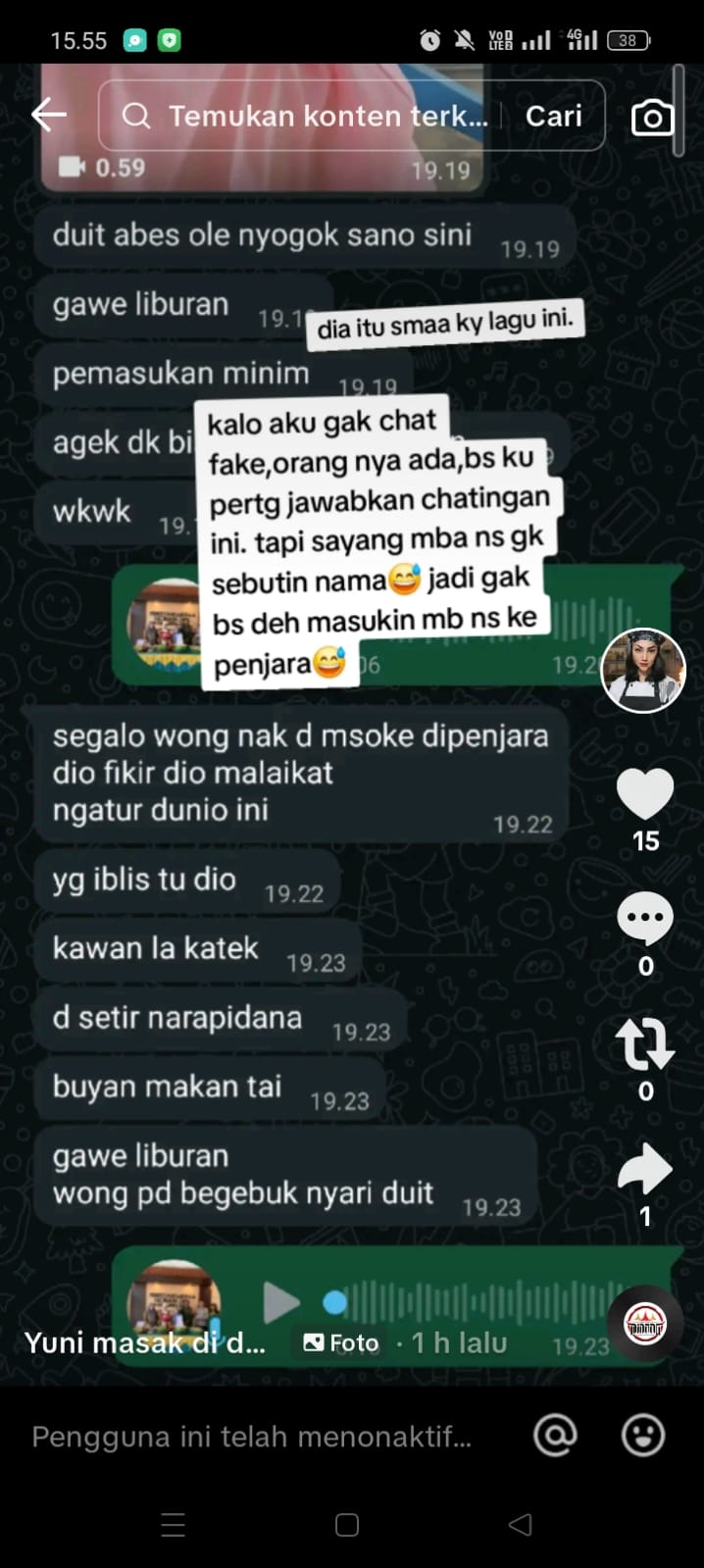Viewport: 704px width, 1568px height.
Task: Open the camera icon
Action: [x=652, y=118]
